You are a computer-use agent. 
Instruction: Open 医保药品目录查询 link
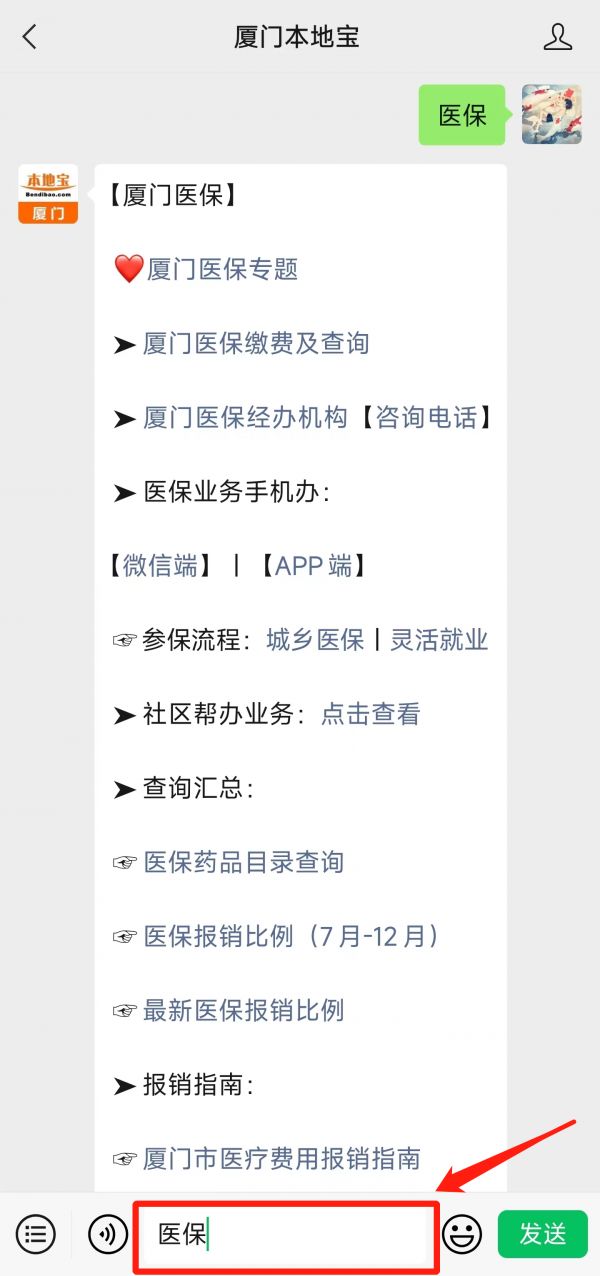tap(244, 862)
